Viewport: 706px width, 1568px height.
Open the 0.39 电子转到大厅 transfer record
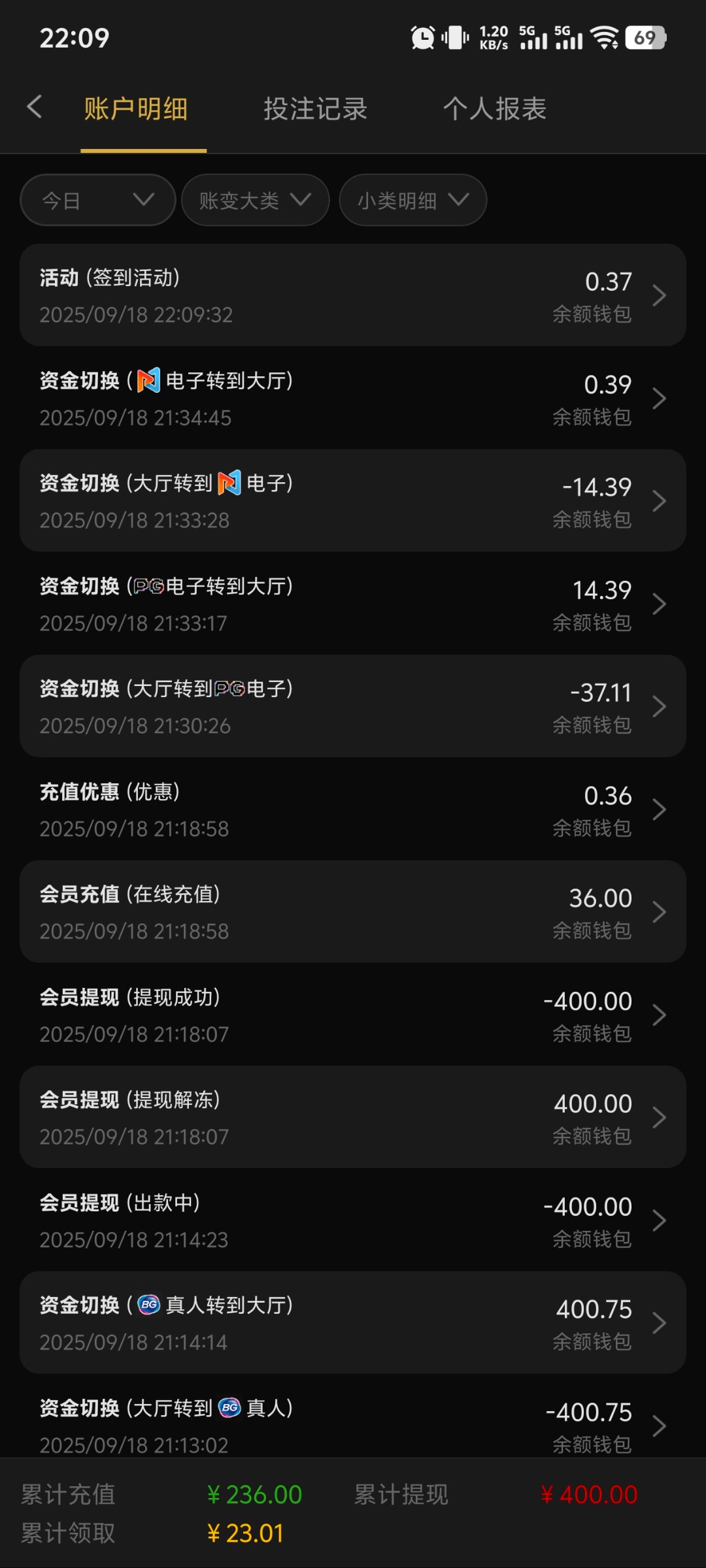tap(353, 398)
